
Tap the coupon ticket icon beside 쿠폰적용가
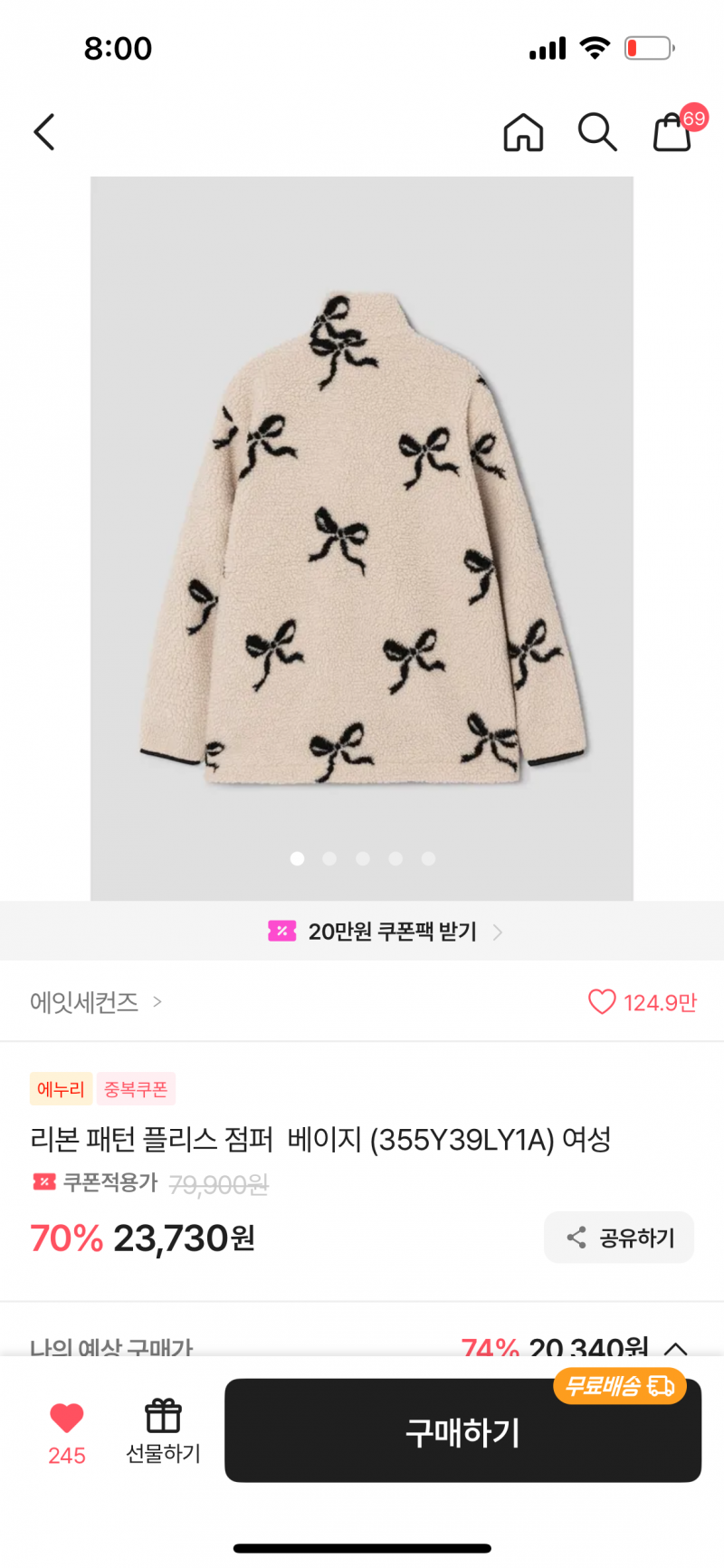tap(43, 1182)
